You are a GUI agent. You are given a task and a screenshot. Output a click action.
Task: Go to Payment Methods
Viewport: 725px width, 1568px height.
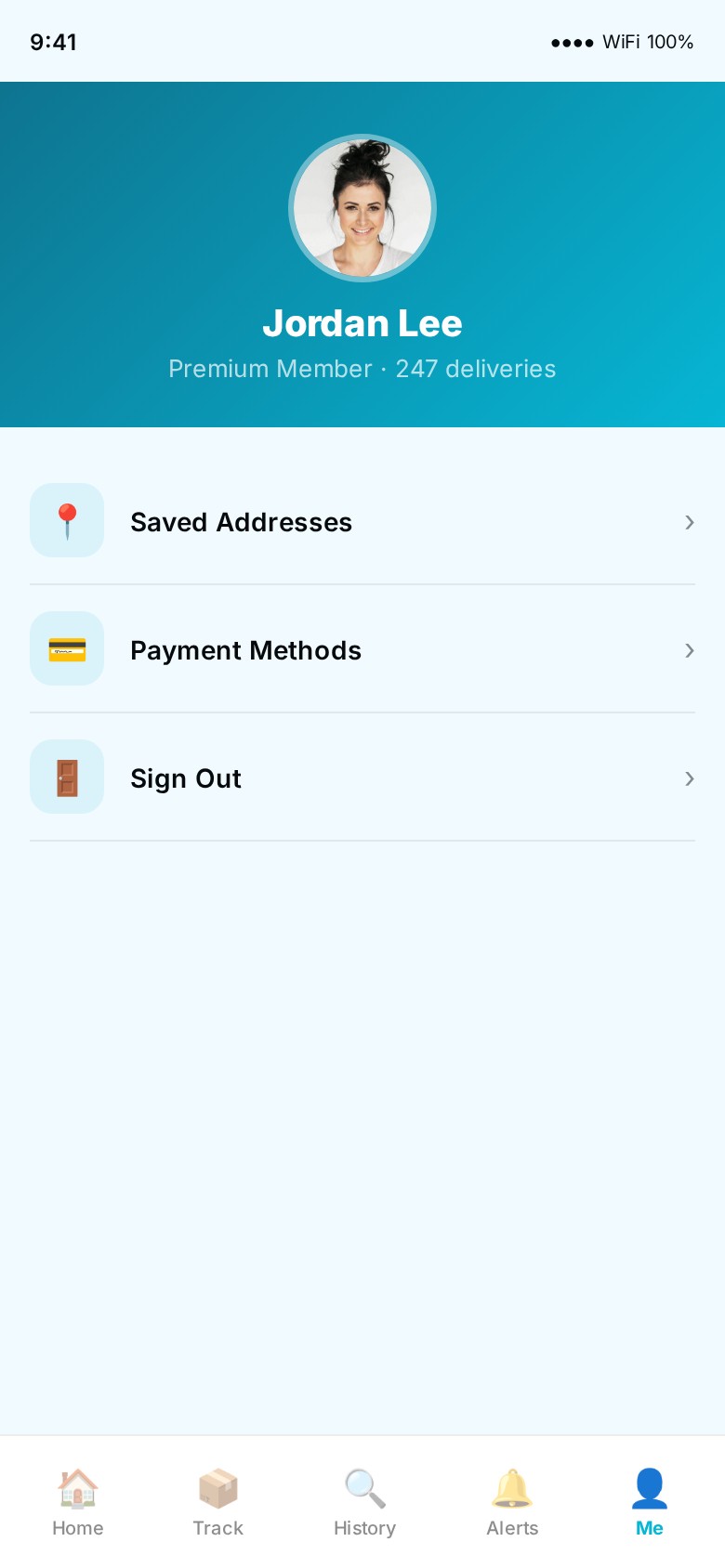(362, 650)
